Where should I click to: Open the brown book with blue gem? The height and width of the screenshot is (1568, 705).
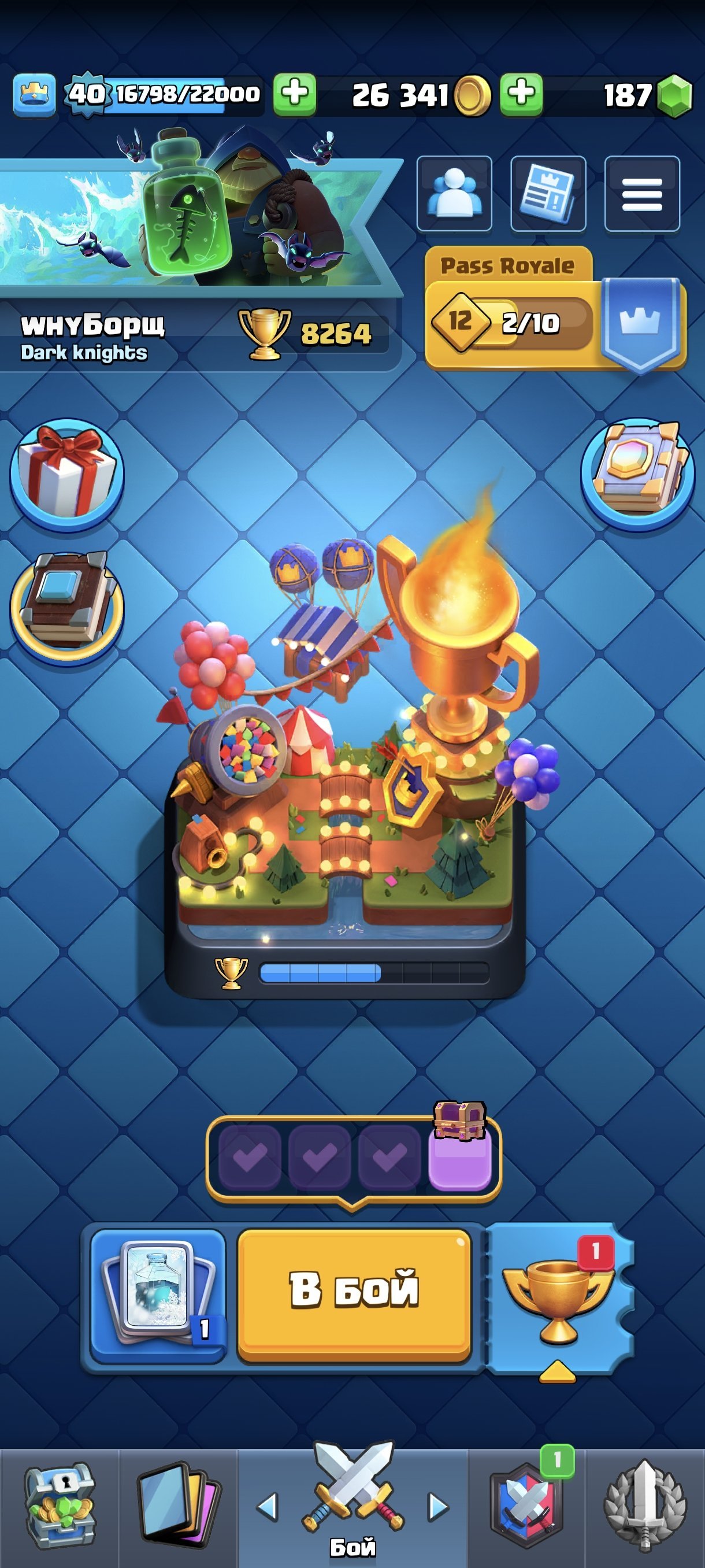tap(66, 606)
